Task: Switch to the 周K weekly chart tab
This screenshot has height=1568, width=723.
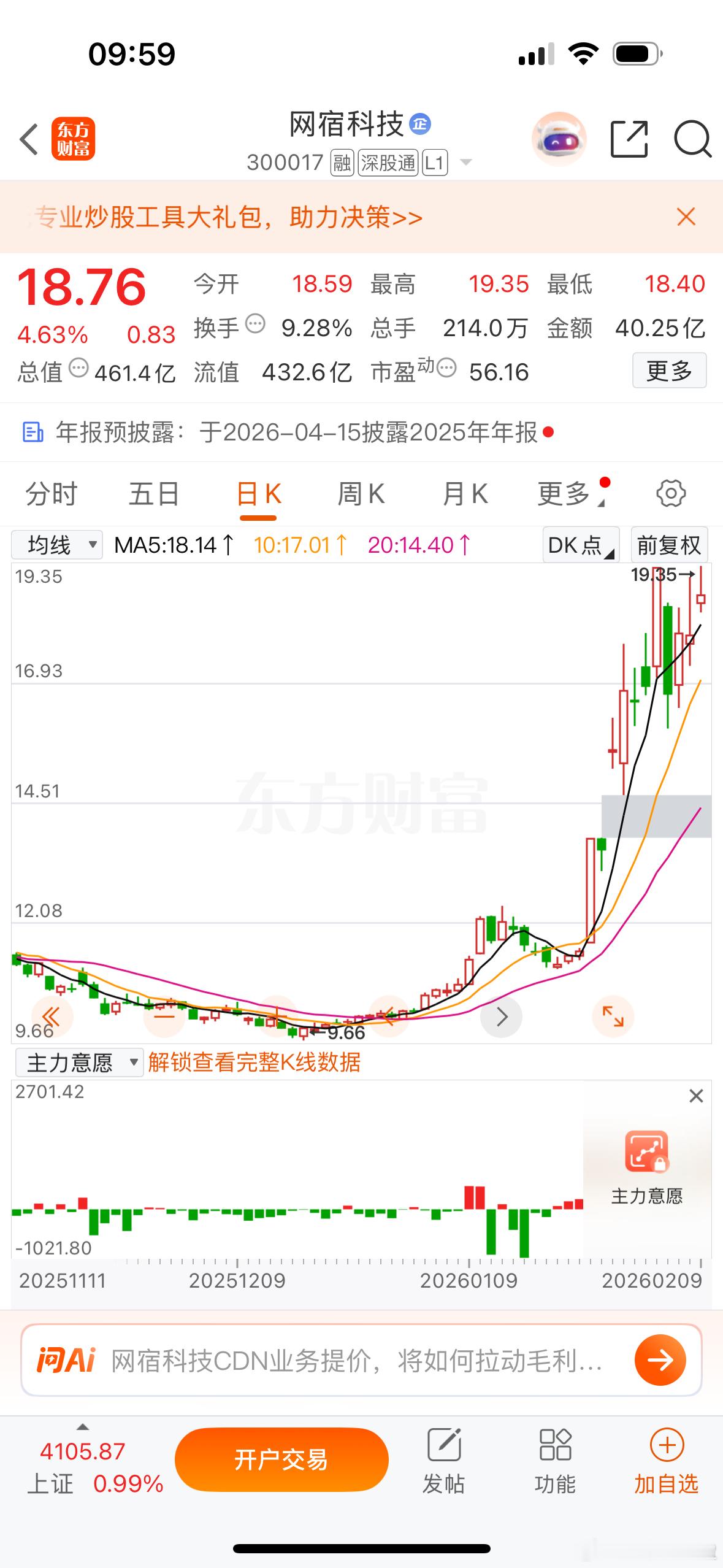Action: 361,493
